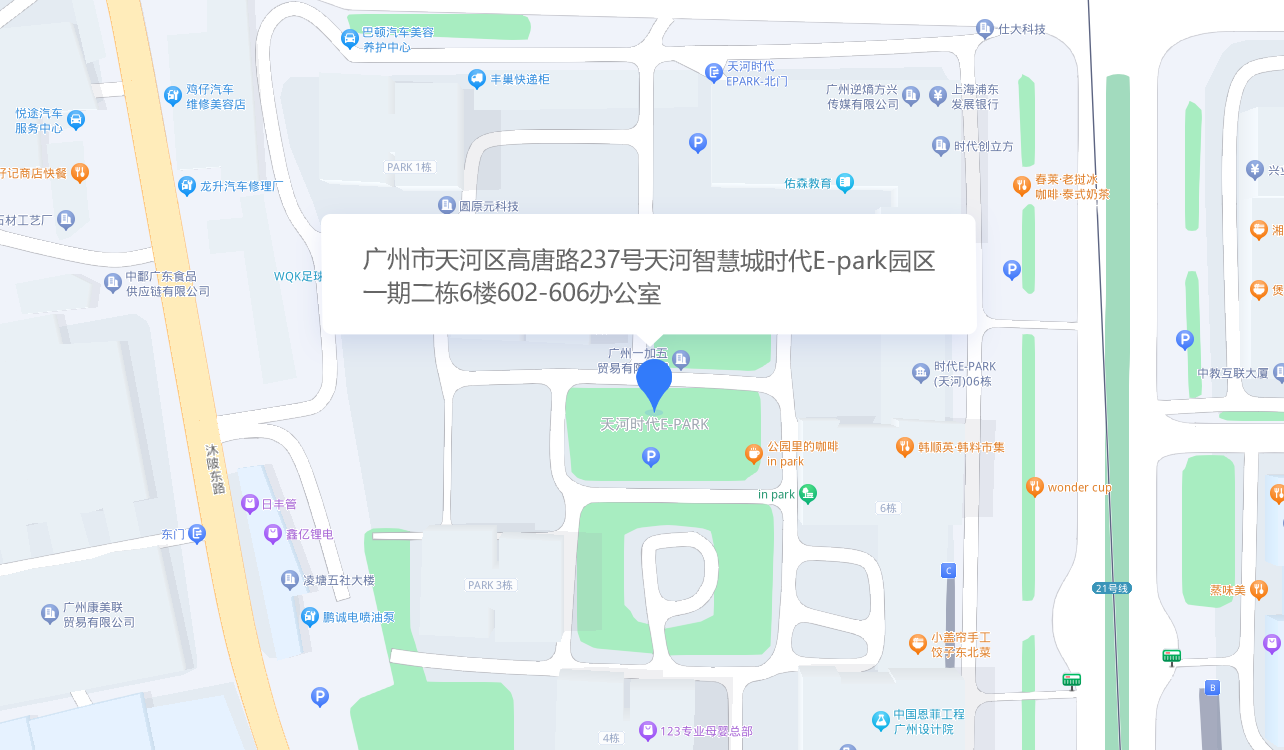Image resolution: width=1284 pixels, height=750 pixels.
Task: Tap the blue location pin marker
Action: (654, 382)
